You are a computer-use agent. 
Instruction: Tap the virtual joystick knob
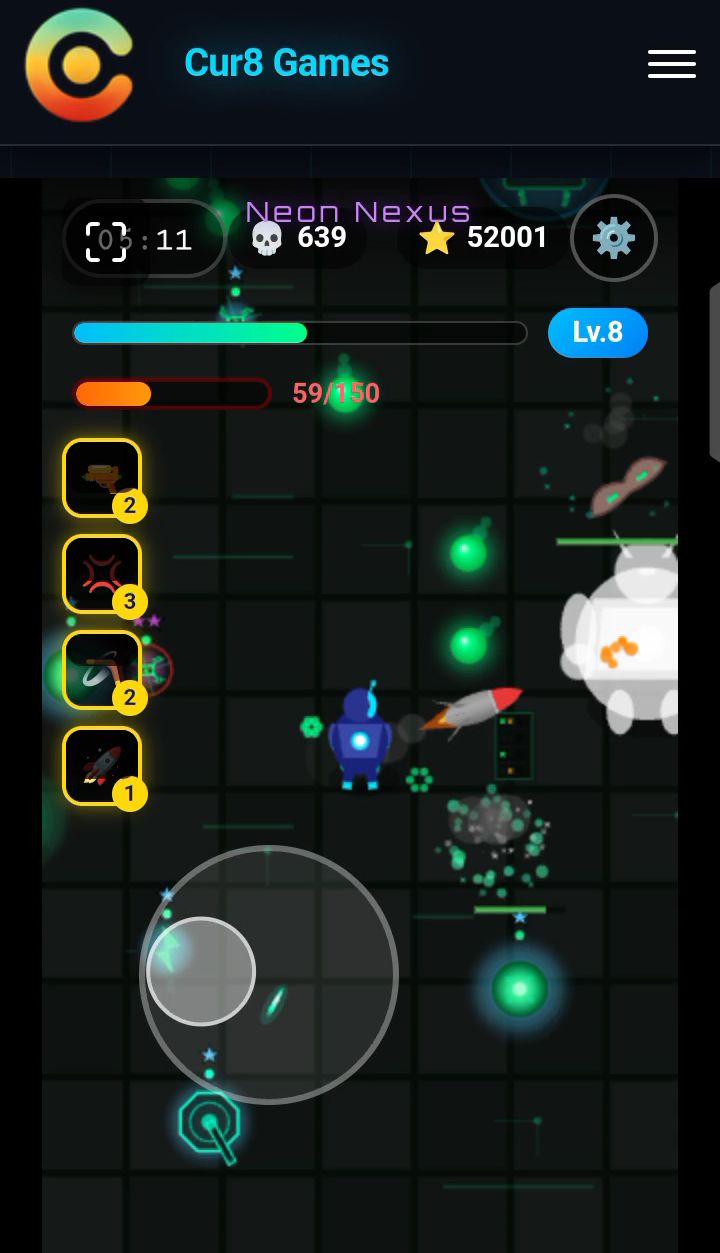(x=201, y=971)
